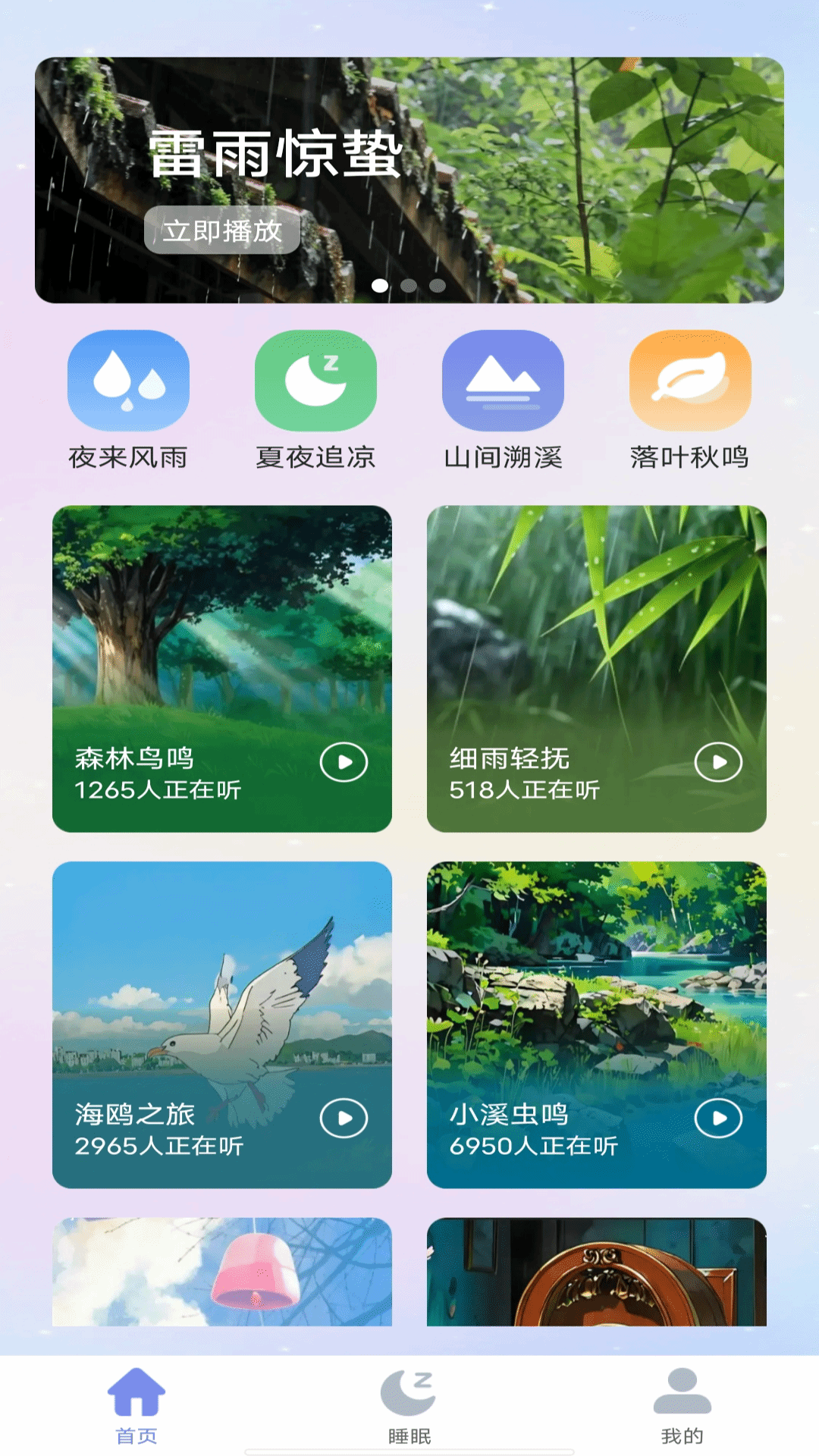
Task: Play the 小溪虫鸣 sound
Action: click(x=718, y=1119)
